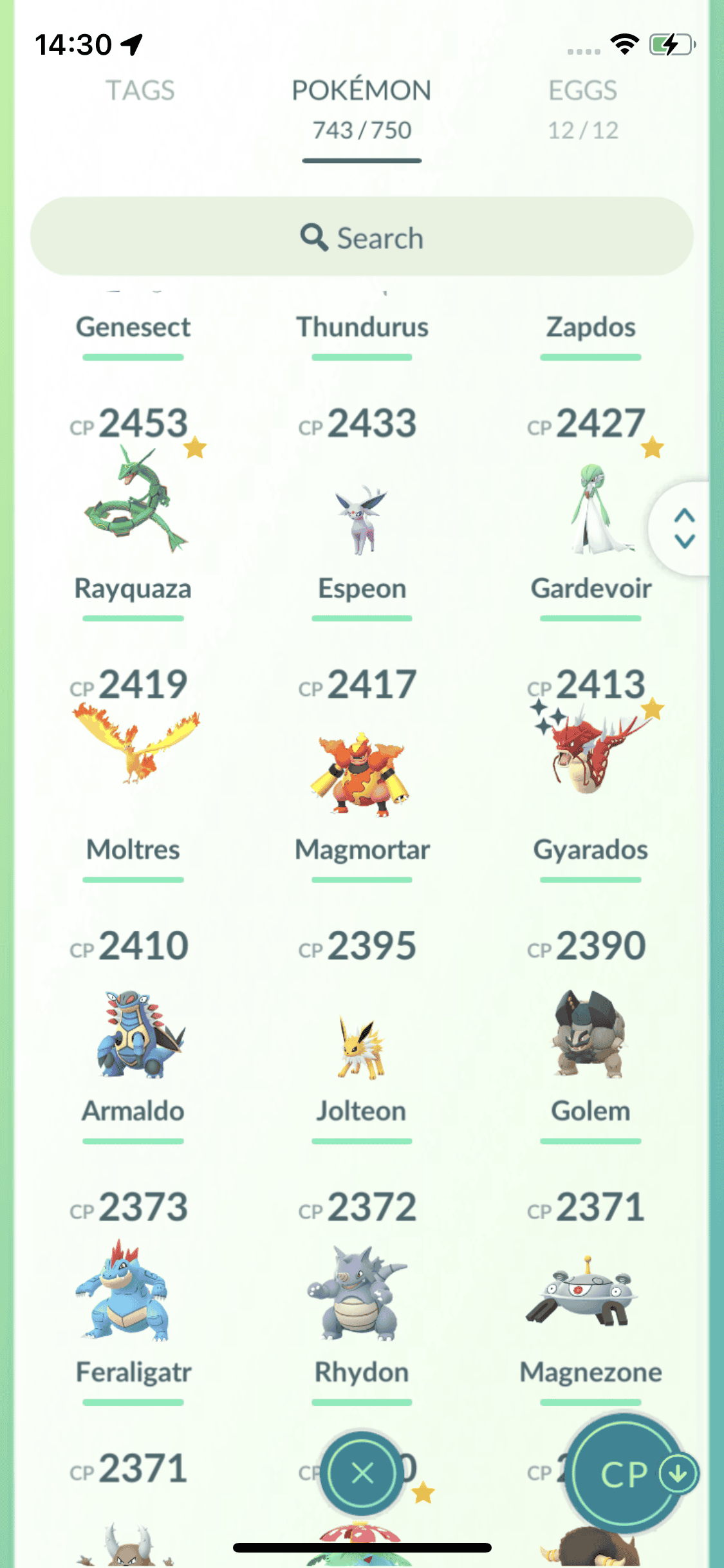Screen dimensions: 724x1568
Task: Open Moltres with CP 2419
Action: pyautogui.click(x=133, y=760)
